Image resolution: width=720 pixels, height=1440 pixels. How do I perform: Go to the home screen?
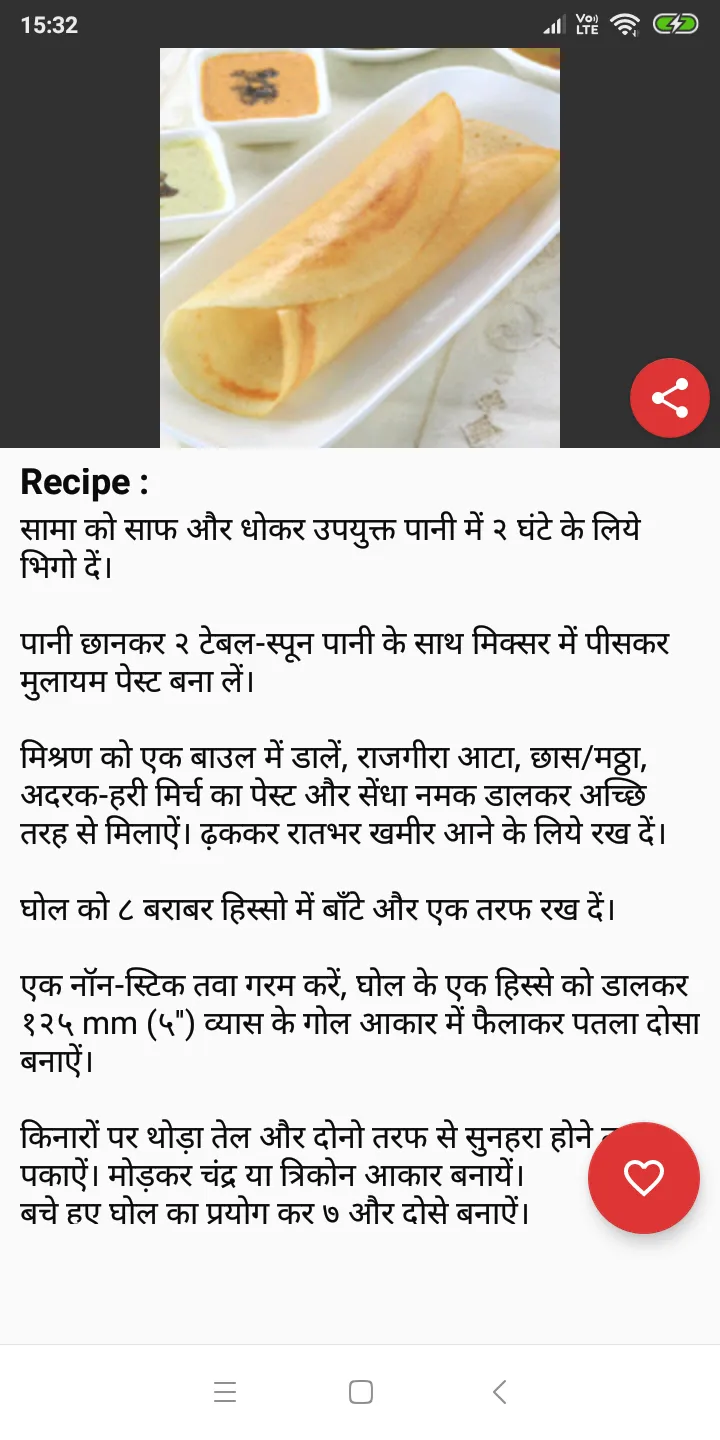pyautogui.click(x=361, y=1391)
